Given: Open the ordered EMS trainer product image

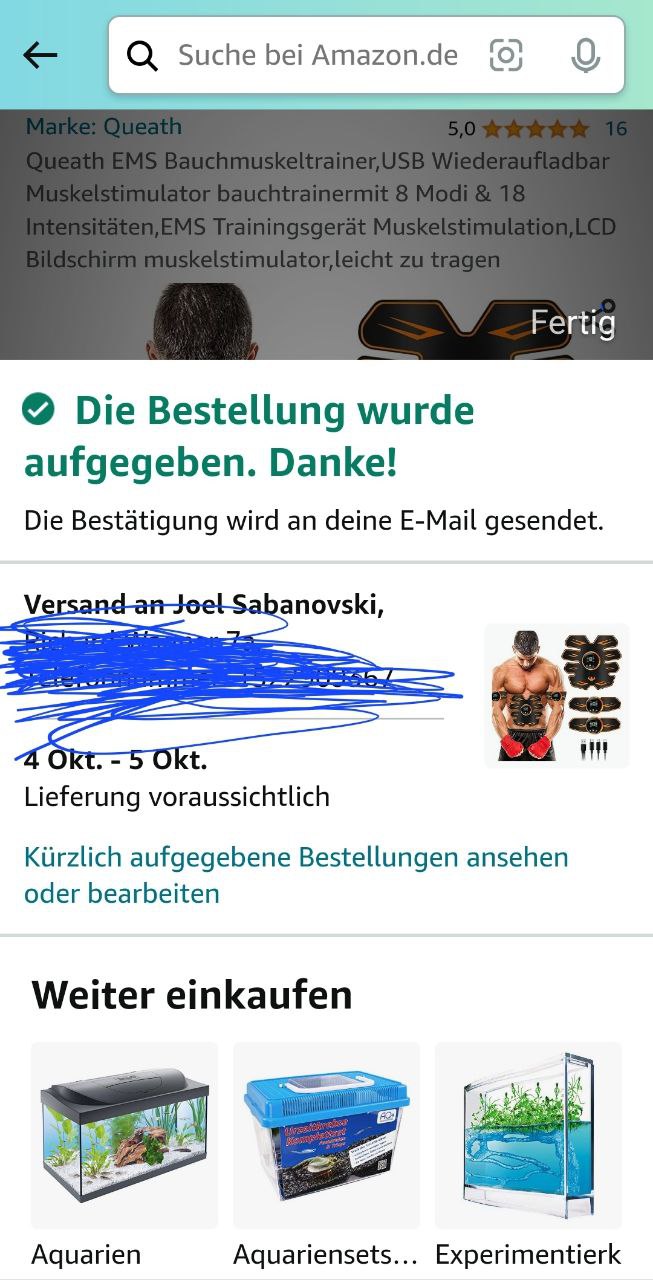Looking at the screenshot, I should point(556,695).
